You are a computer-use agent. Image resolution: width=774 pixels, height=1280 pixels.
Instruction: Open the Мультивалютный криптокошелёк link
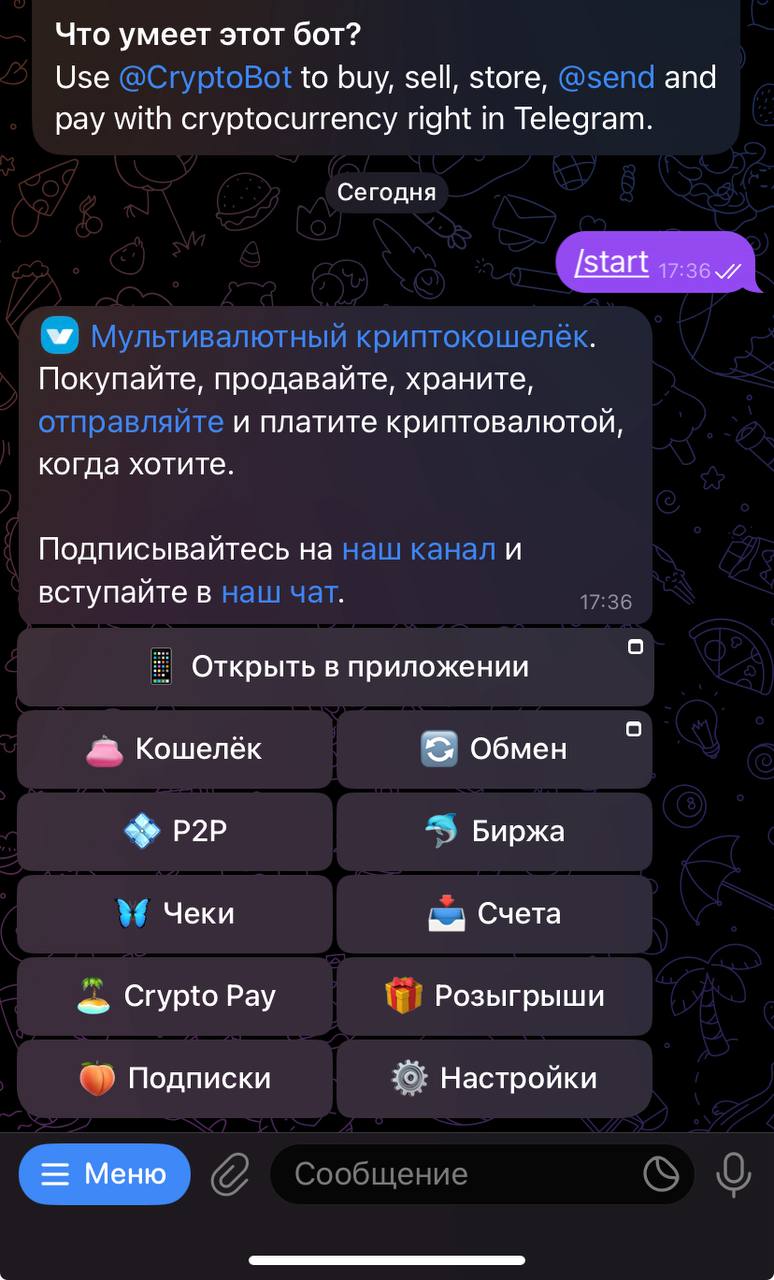click(339, 337)
